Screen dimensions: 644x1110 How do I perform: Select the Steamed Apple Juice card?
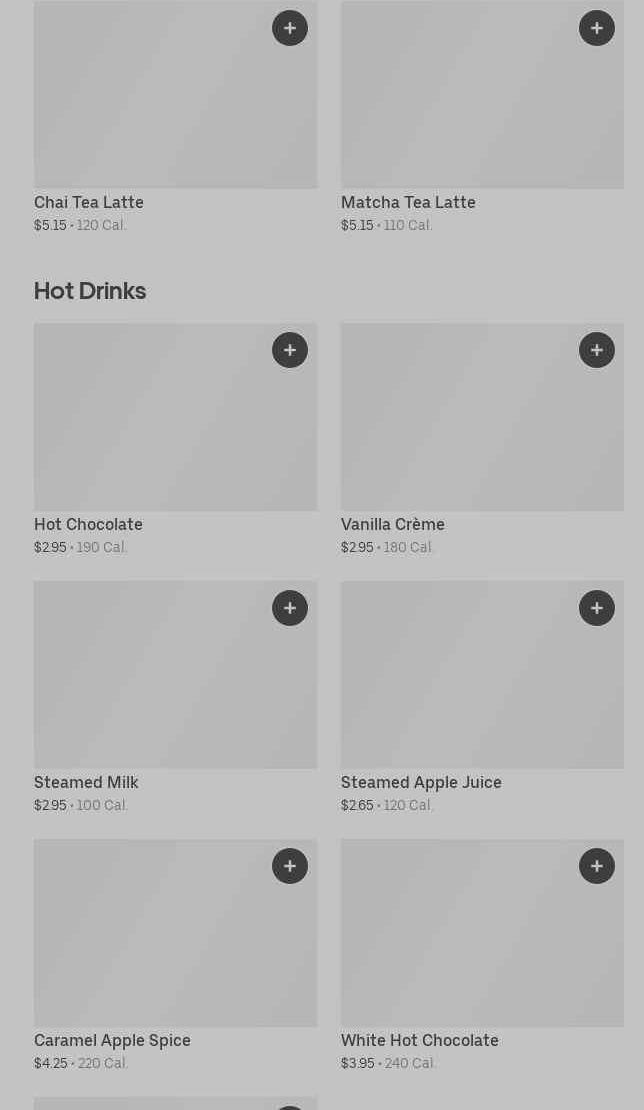[x=483, y=697]
